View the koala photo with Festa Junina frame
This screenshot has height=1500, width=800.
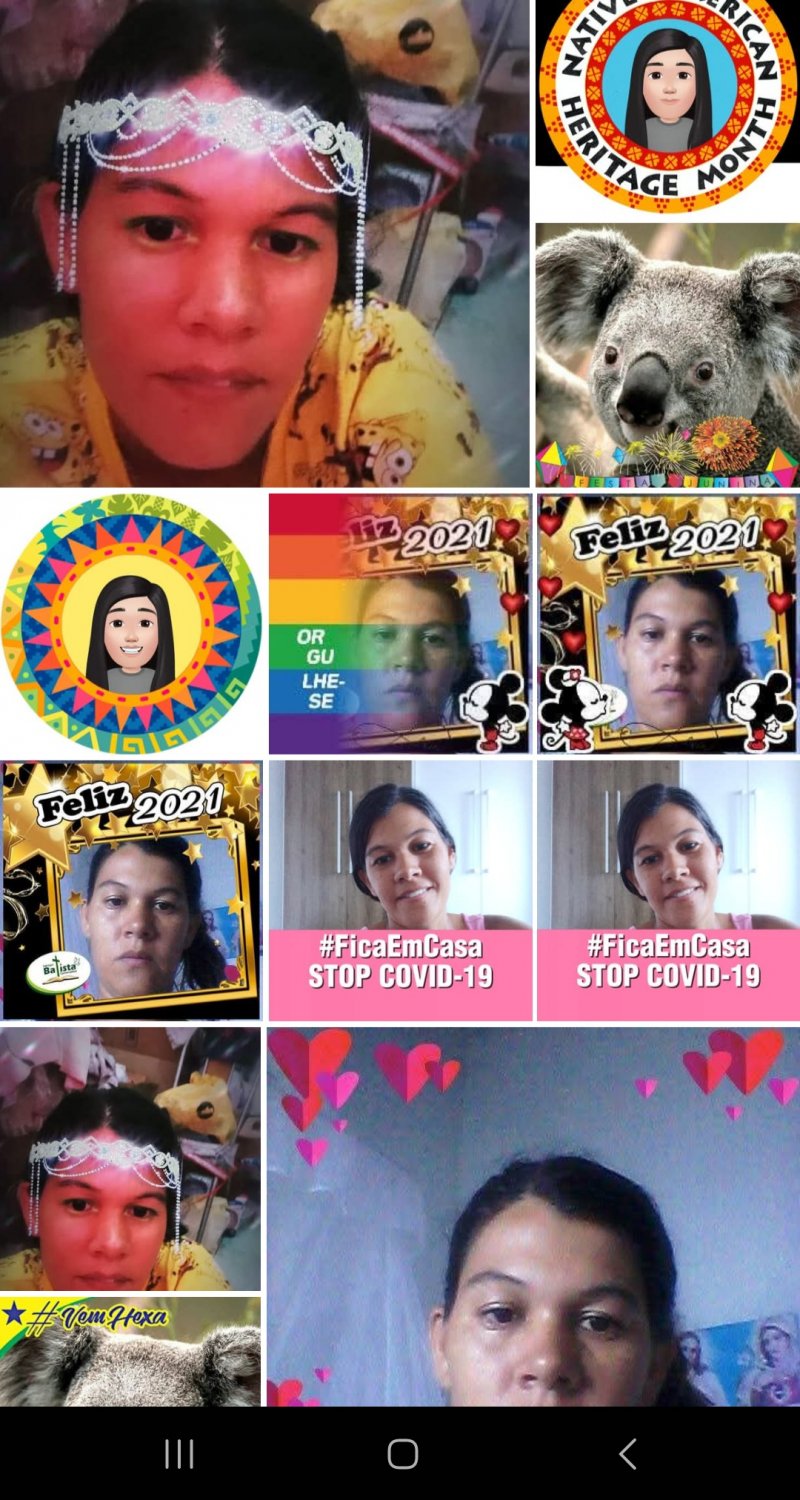point(667,354)
